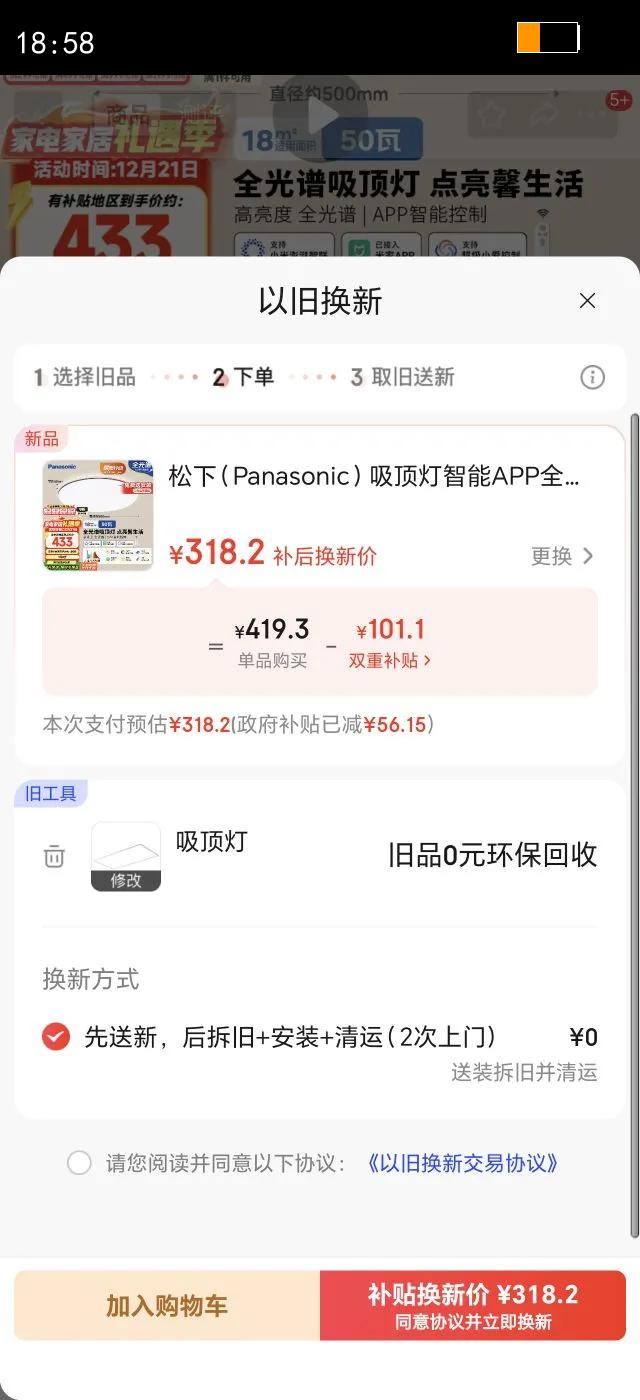Tap 加入购物车 to add to cart
This screenshot has height=1400, width=640.
coord(167,1305)
